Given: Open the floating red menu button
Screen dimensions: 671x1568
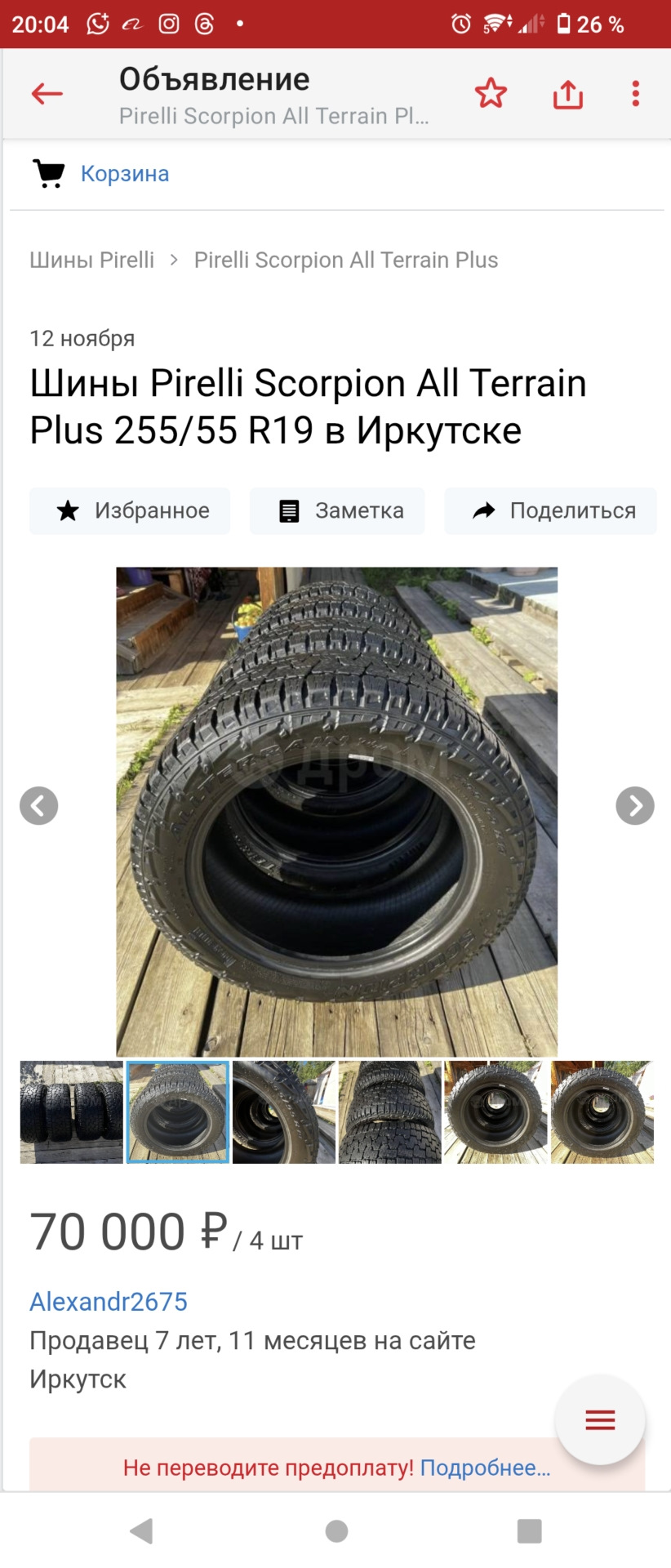Looking at the screenshot, I should 600,1420.
